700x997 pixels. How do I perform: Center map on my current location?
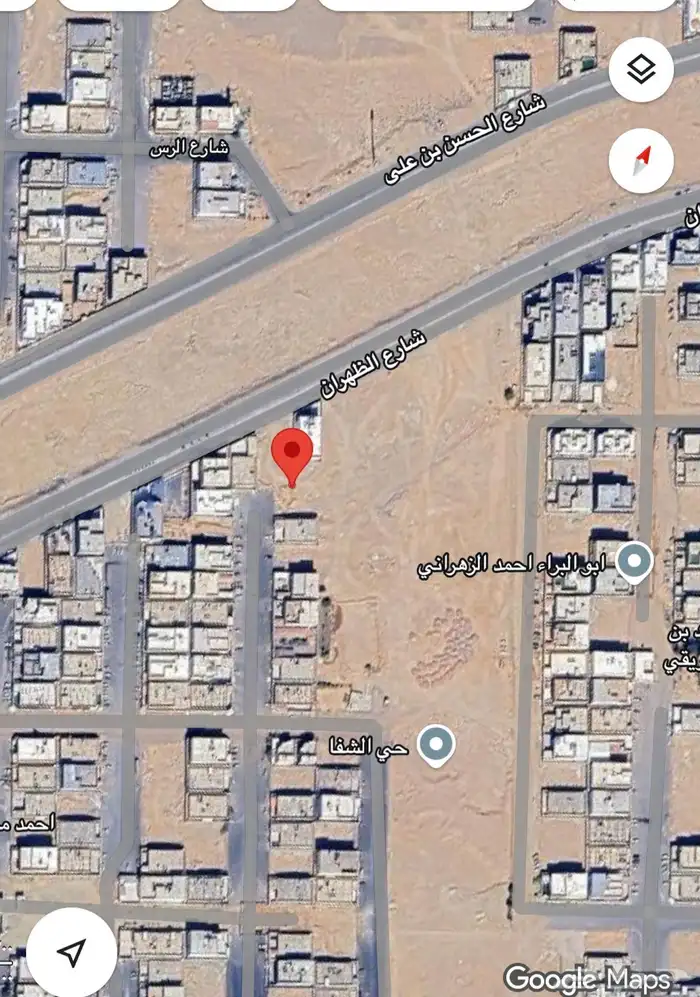[x=71, y=952]
